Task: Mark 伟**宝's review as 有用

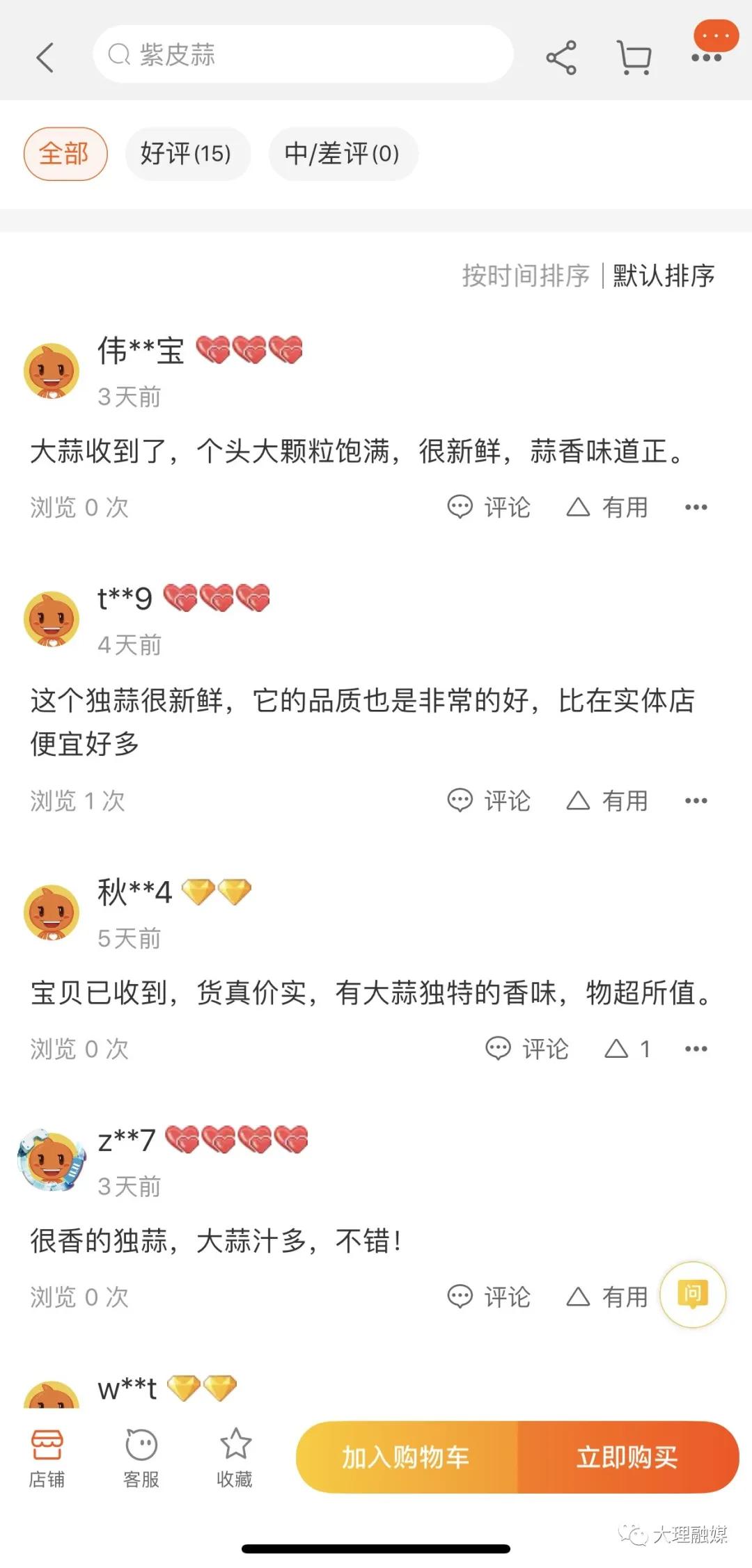Action: point(606,507)
